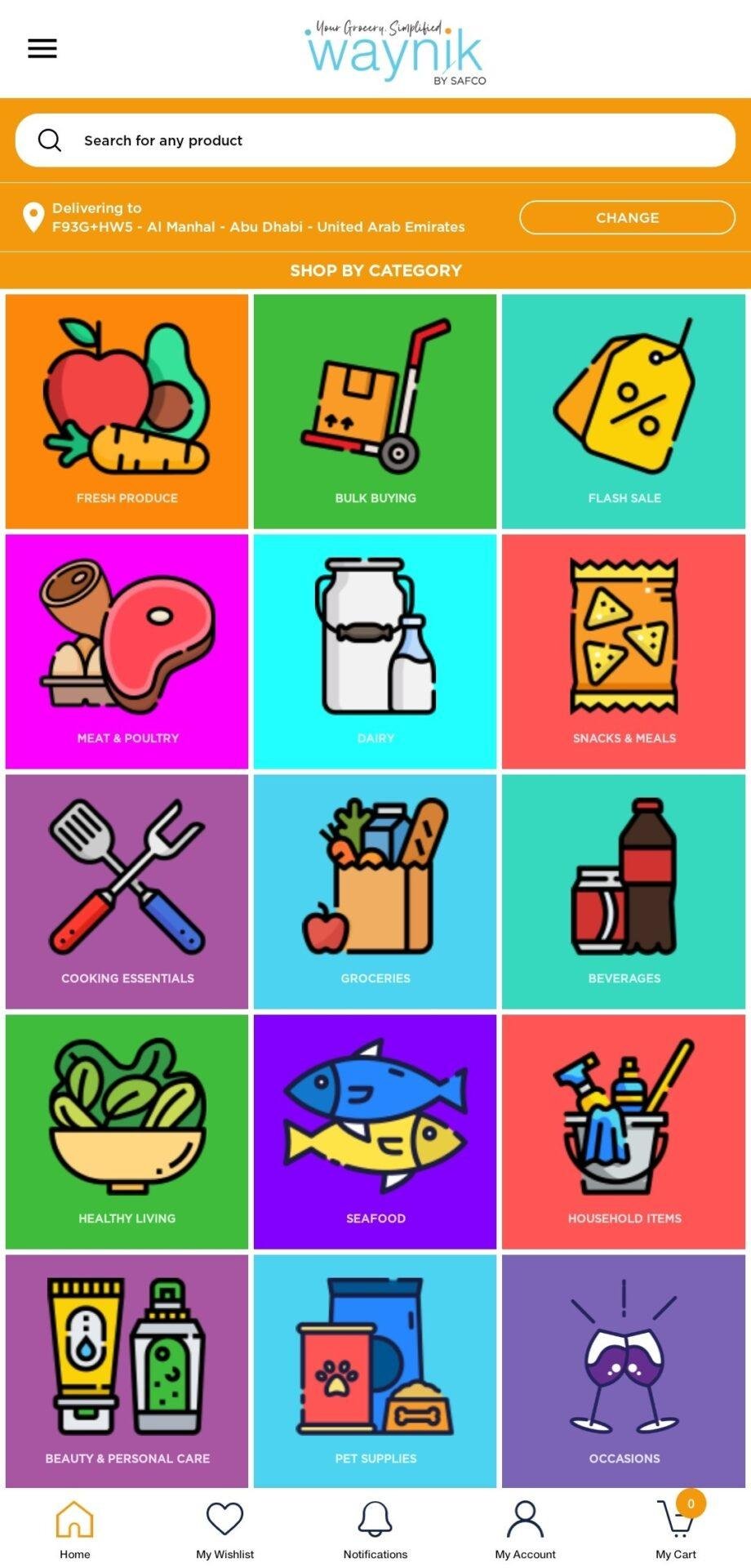View Flash Sale deals
The width and height of the screenshot is (751, 1568).
point(624,411)
